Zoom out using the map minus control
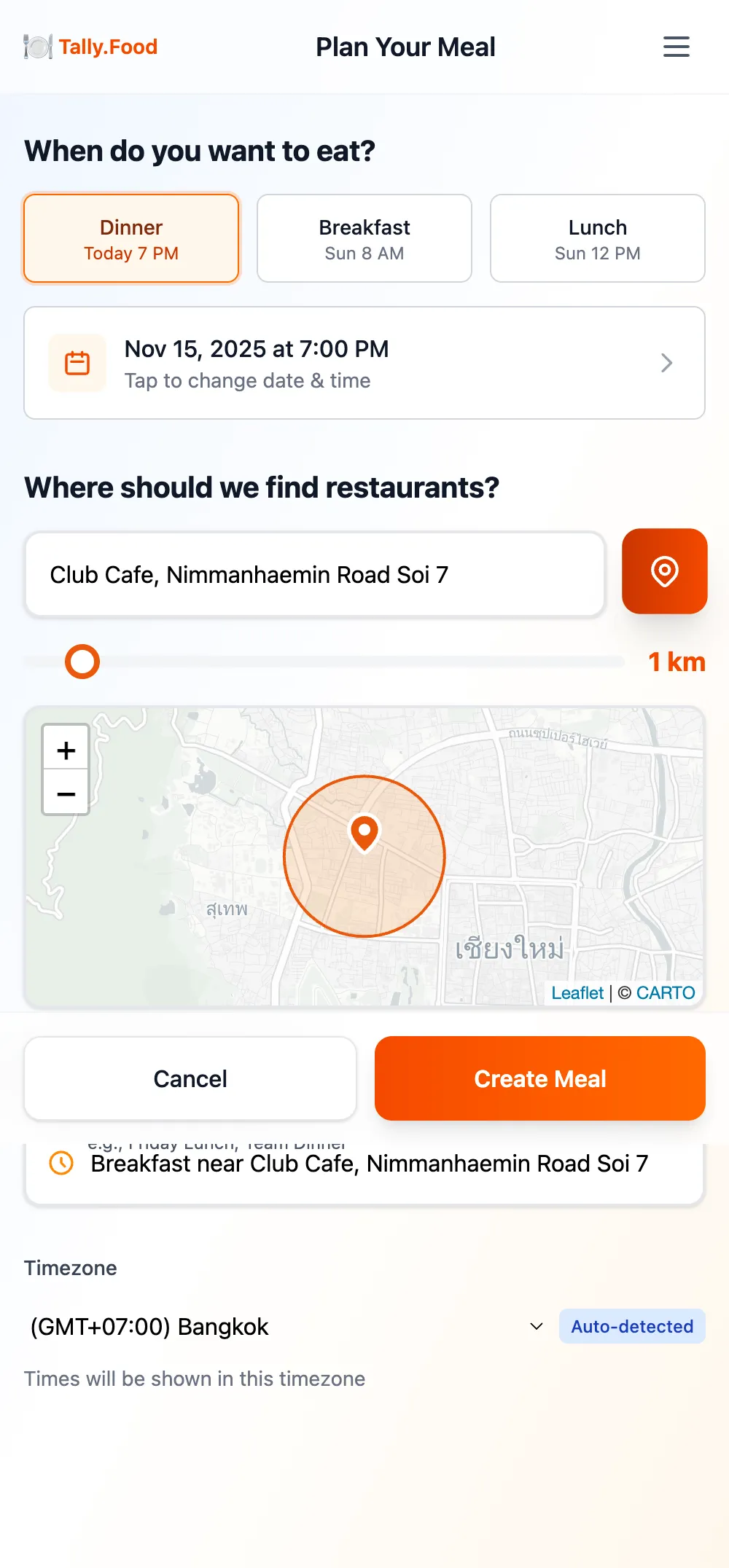The width and height of the screenshot is (729, 1568). [x=66, y=793]
